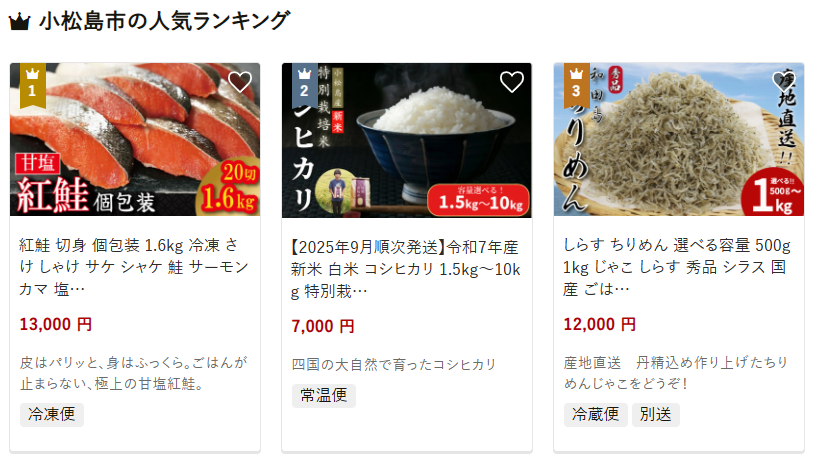Favorite the 紅鮭 切身 product with heart icon
The width and height of the screenshot is (816, 466).
click(x=240, y=82)
